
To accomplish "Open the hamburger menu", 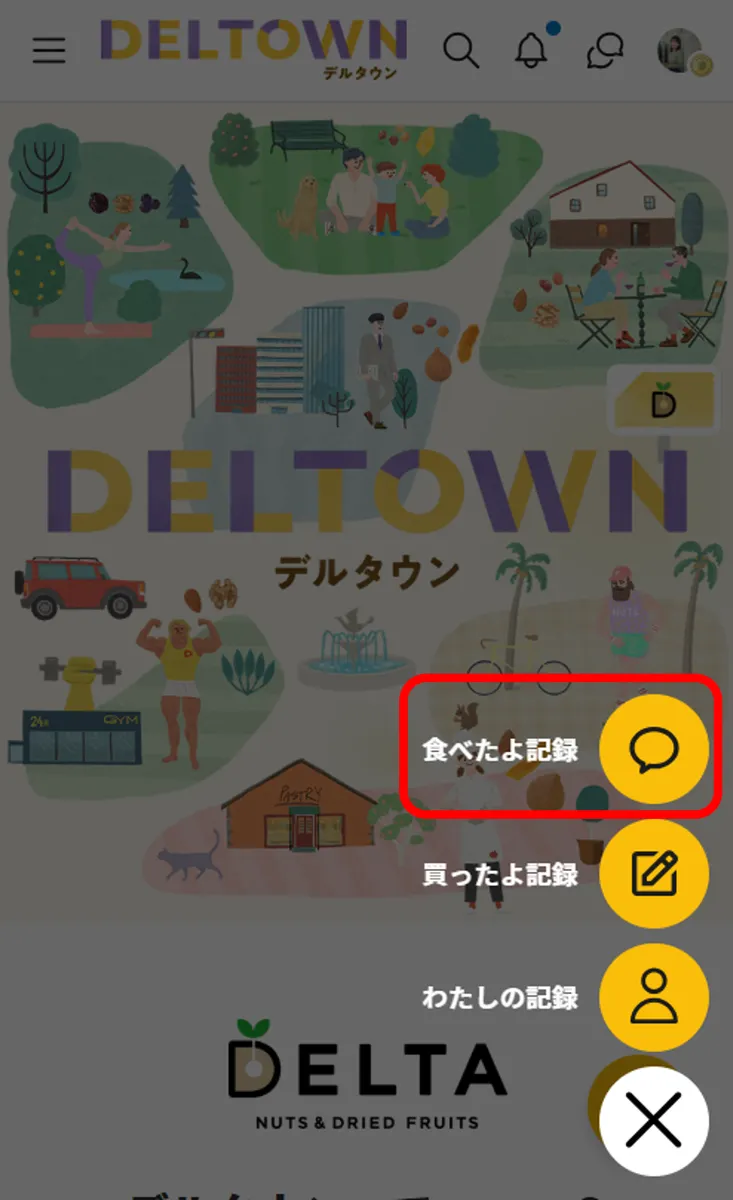I will click(x=48, y=50).
